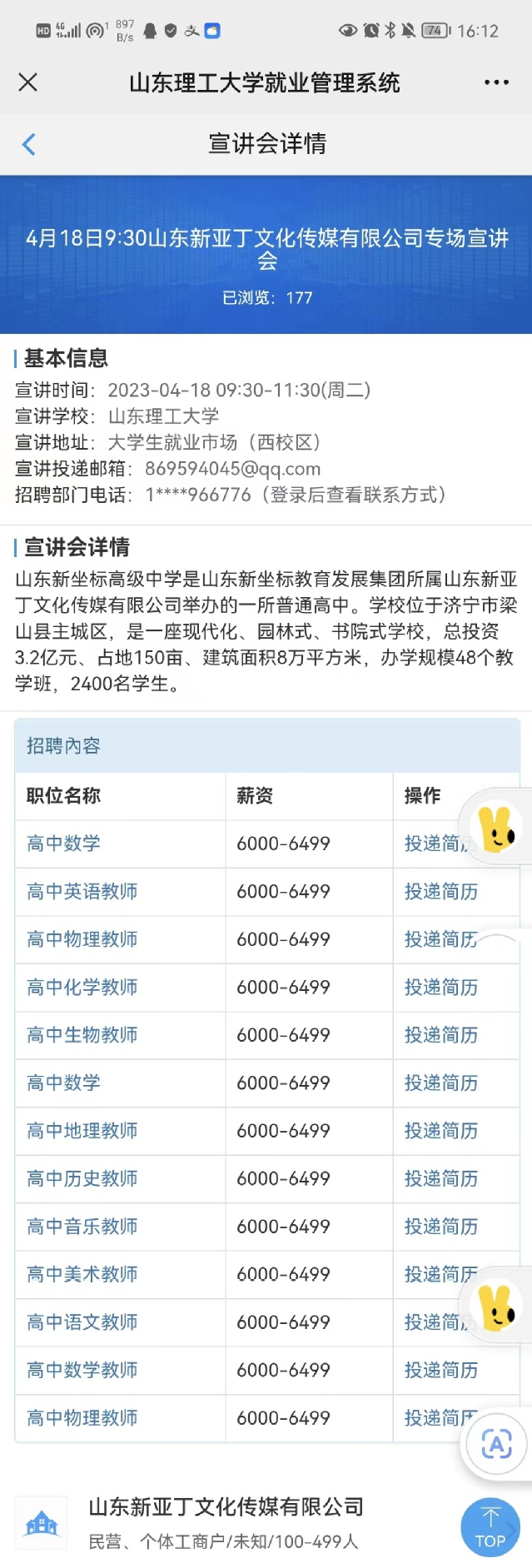Open the 高中地理教师 job link
The height and width of the screenshot is (1568, 532).
[82, 1131]
